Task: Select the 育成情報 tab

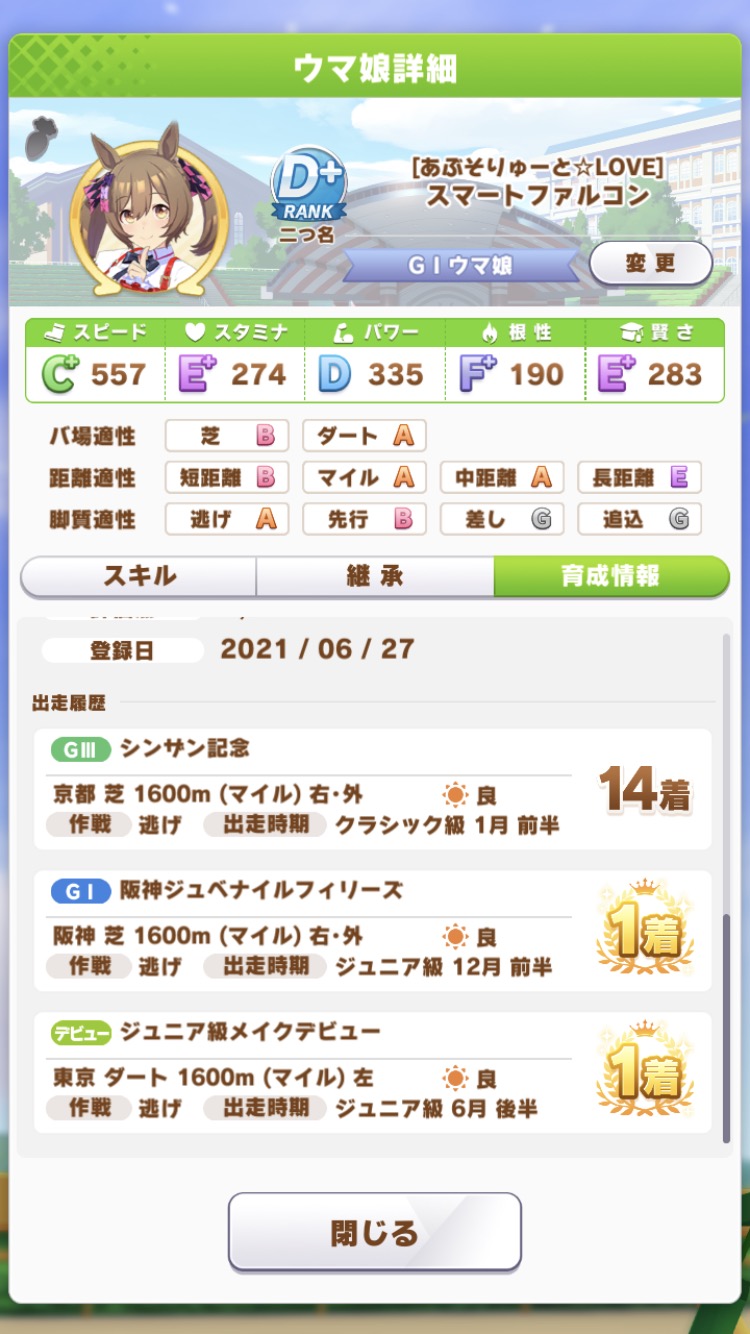Action: pyautogui.click(x=611, y=576)
